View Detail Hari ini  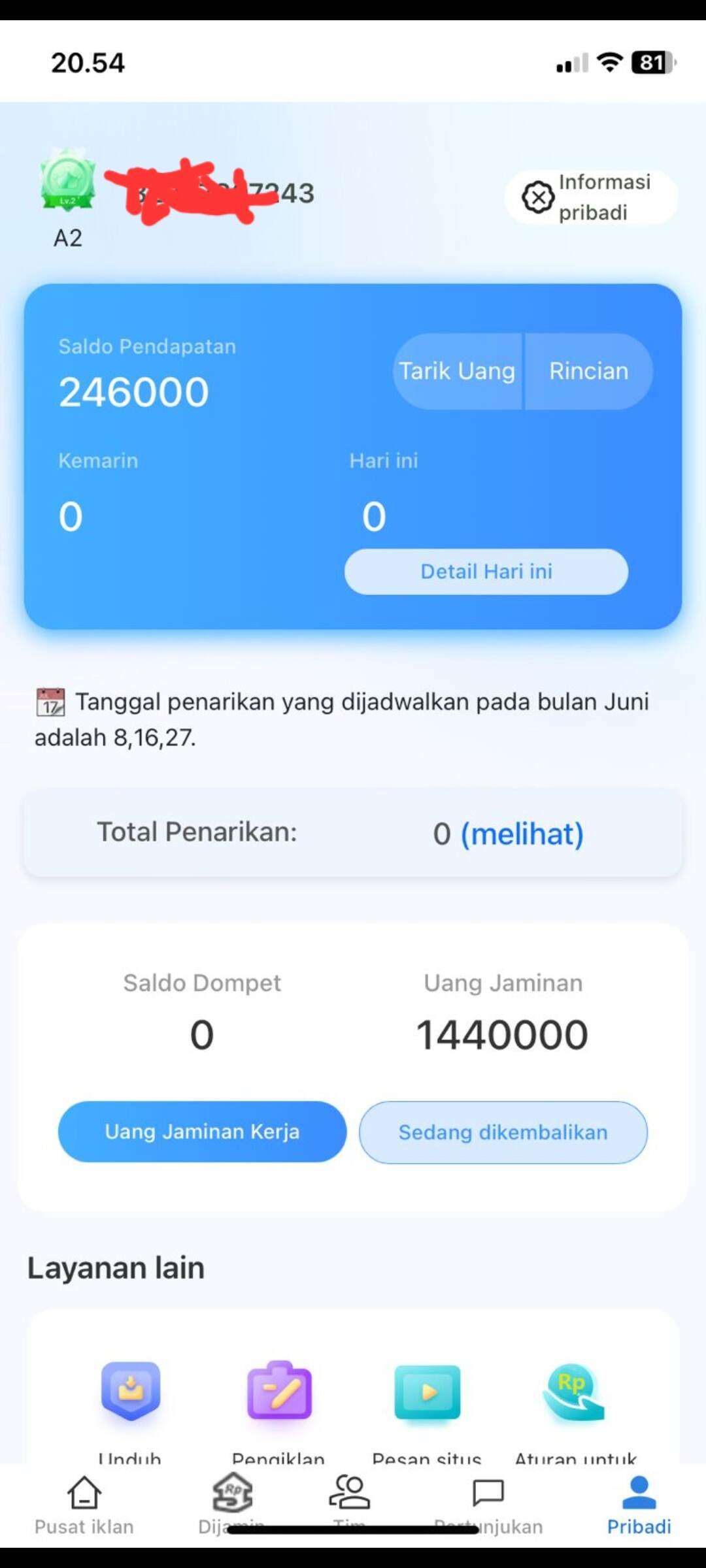click(486, 572)
